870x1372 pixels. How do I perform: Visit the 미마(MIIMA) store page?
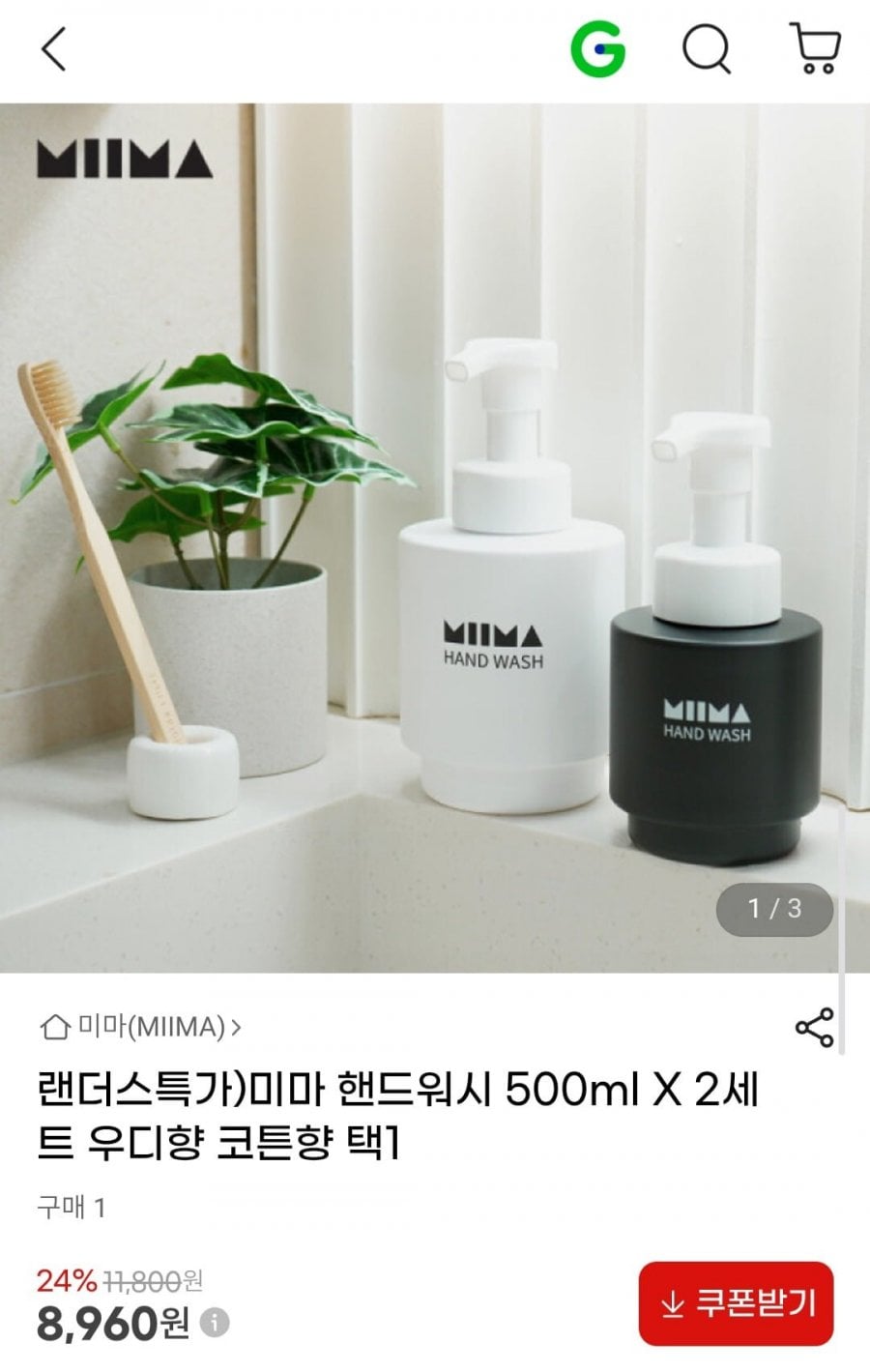click(140, 1027)
